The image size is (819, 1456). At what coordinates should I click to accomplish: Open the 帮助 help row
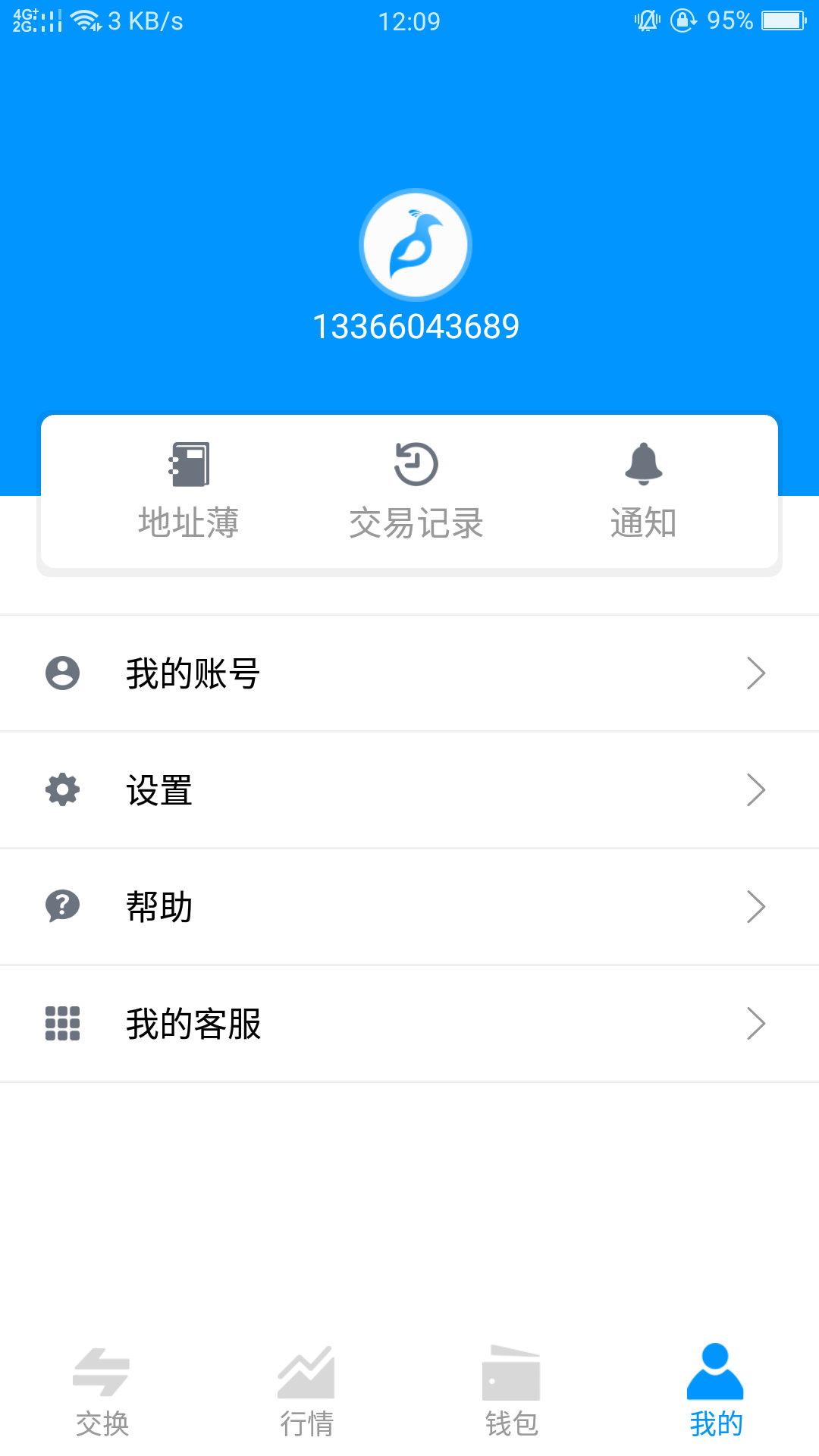click(409, 907)
